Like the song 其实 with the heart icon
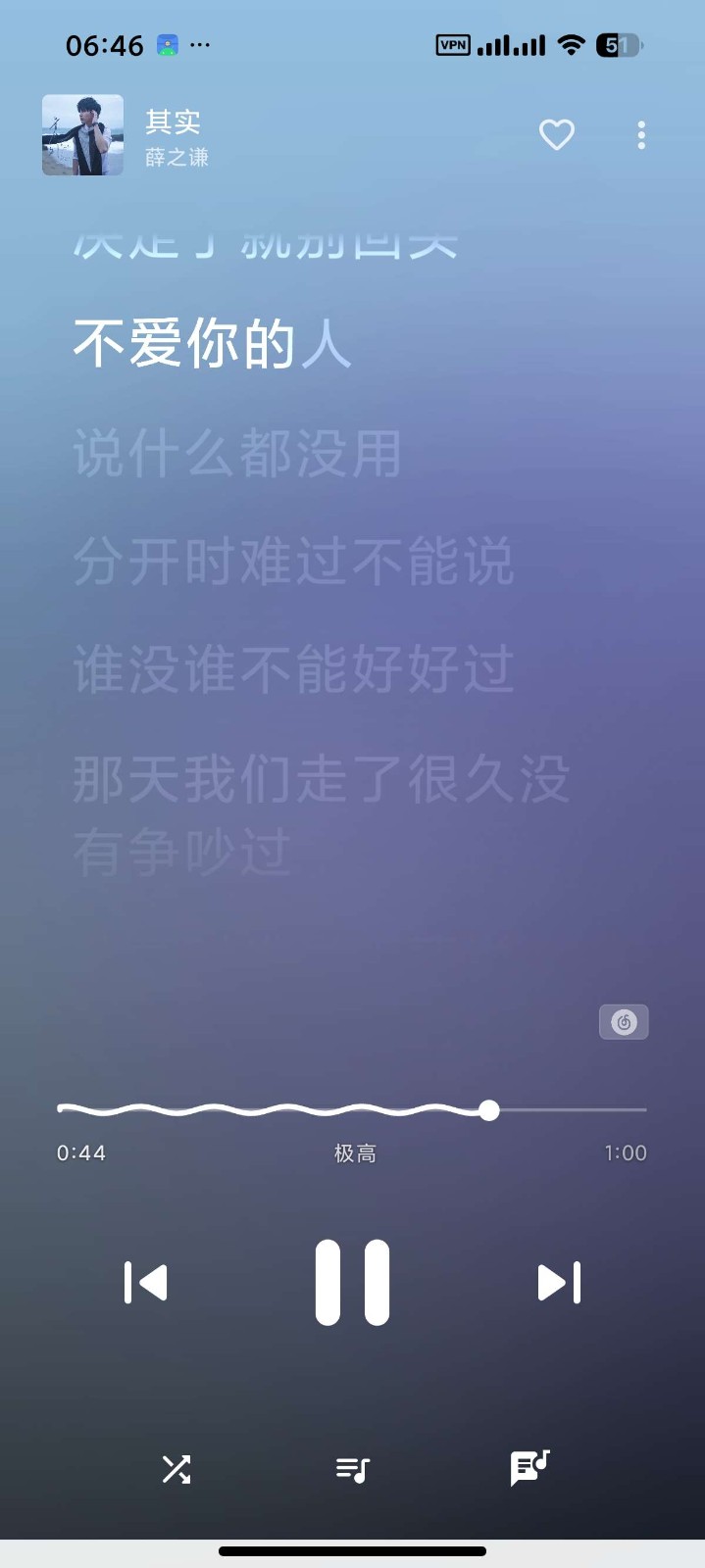Viewport: 705px width, 1568px height. [x=557, y=135]
